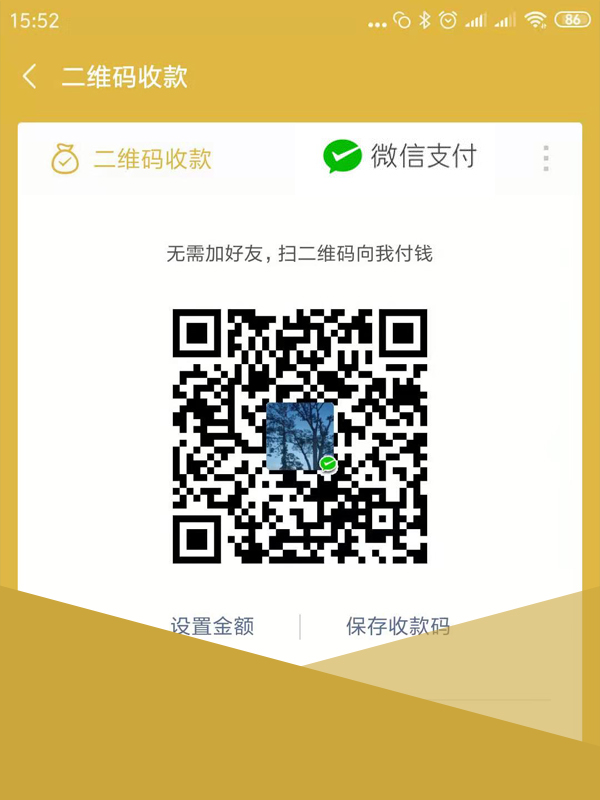Go back using the top-left arrow
600x800 pixels.
coord(30,77)
